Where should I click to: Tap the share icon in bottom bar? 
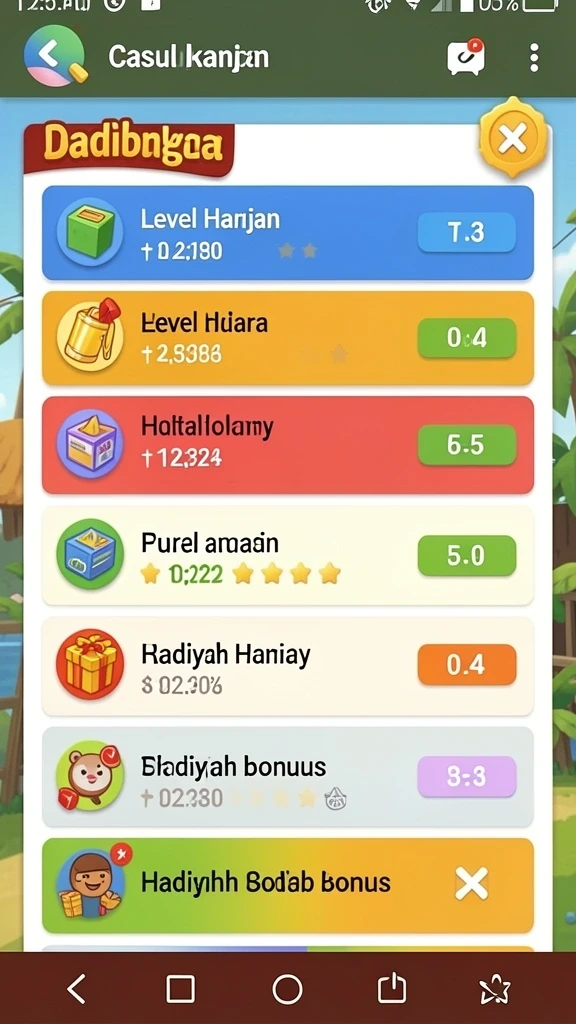tap(392, 989)
